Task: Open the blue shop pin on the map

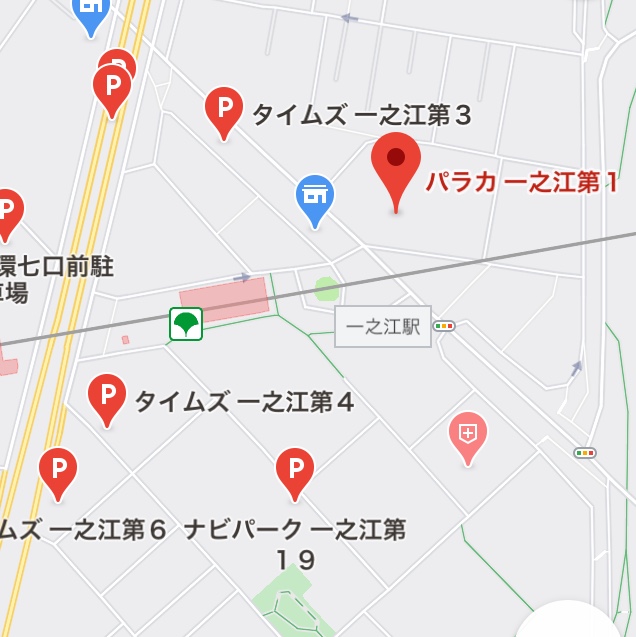Action: point(316,195)
